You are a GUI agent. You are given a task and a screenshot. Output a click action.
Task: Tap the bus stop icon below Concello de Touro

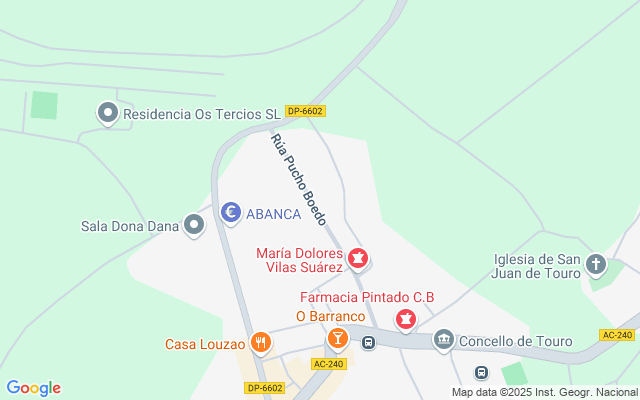click(481, 373)
